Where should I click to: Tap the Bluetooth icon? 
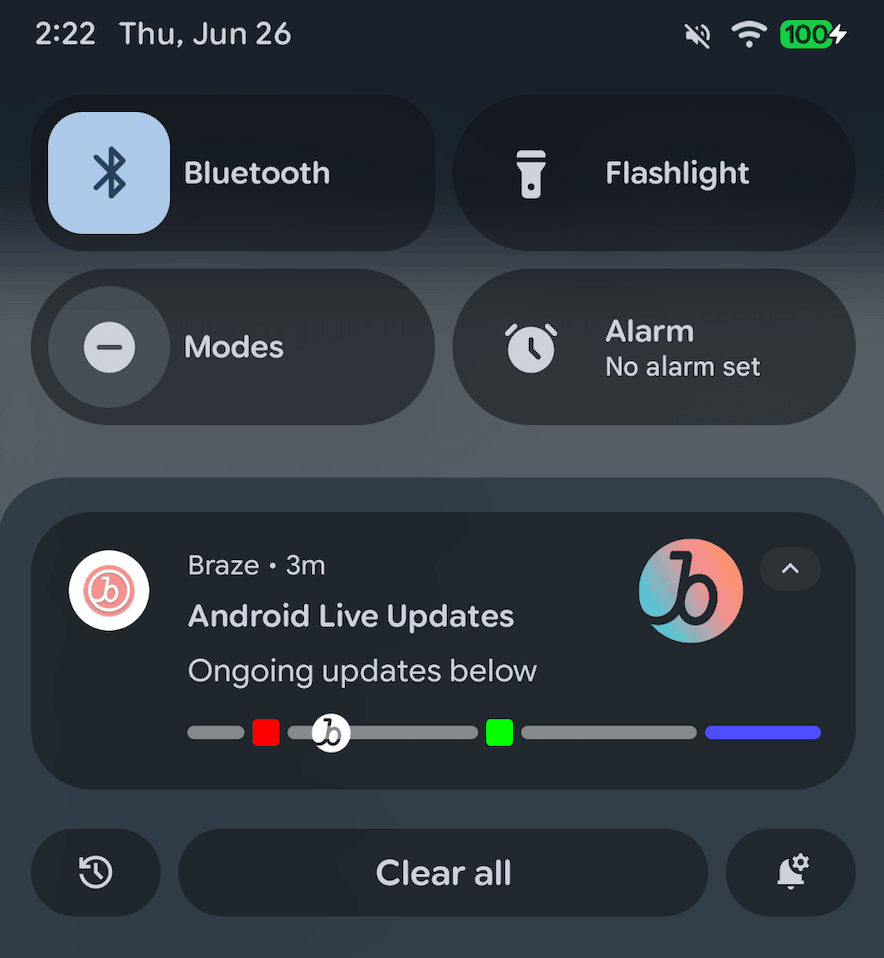click(x=108, y=172)
